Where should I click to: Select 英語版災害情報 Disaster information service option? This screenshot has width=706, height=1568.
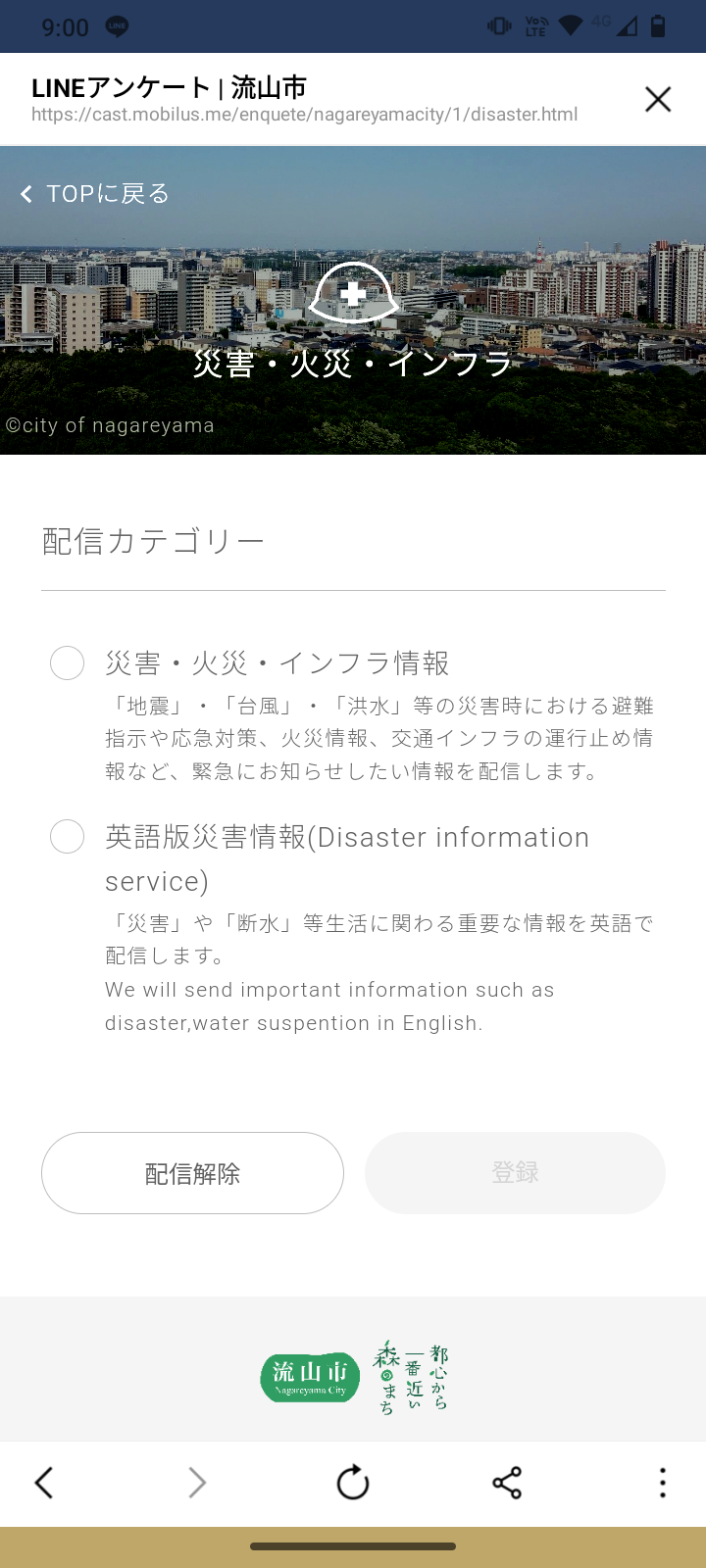coord(67,837)
